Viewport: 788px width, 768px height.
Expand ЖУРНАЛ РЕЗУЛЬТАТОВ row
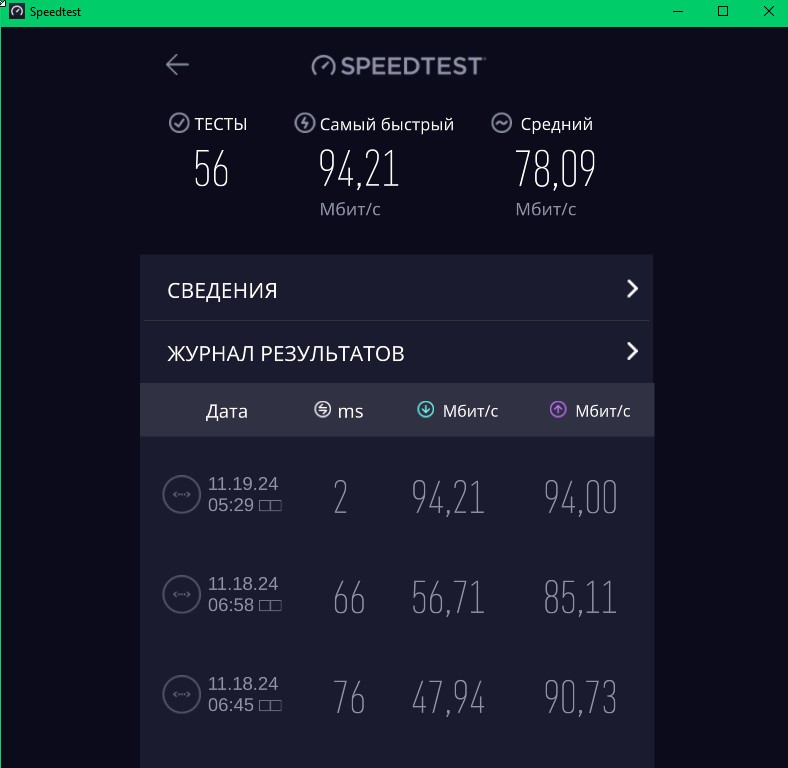pos(396,353)
